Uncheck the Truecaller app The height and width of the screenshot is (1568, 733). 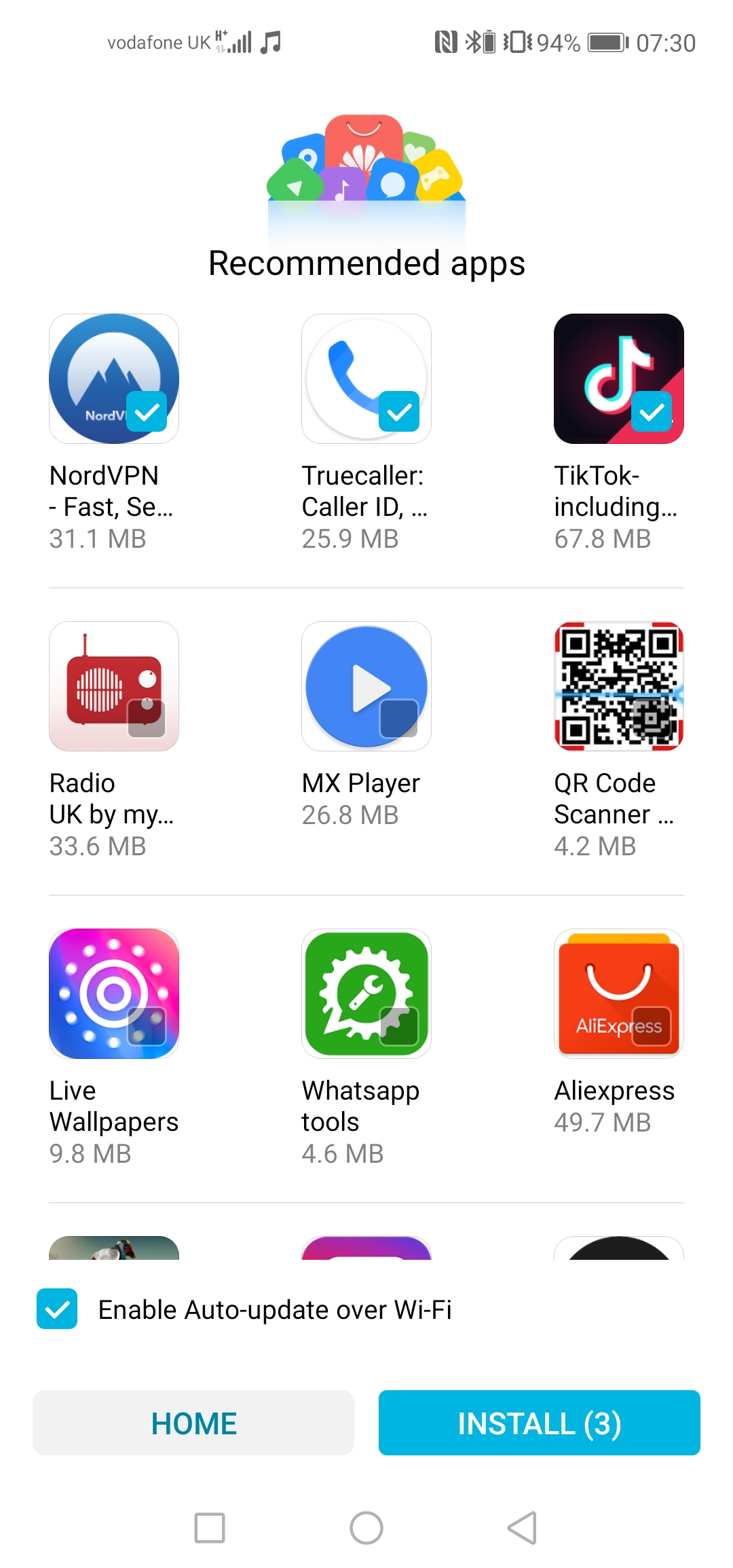click(x=399, y=411)
